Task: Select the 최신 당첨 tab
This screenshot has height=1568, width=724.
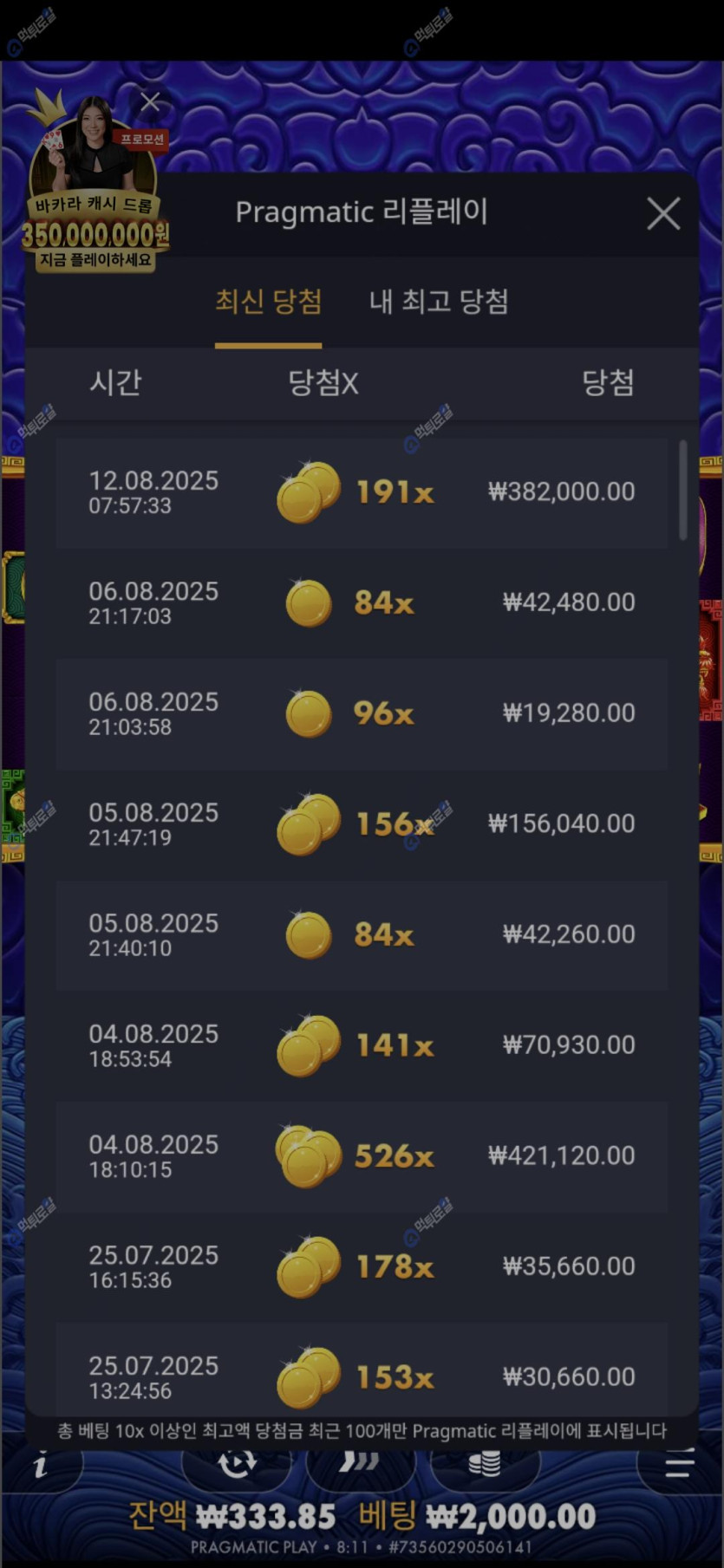Action: 268,302
